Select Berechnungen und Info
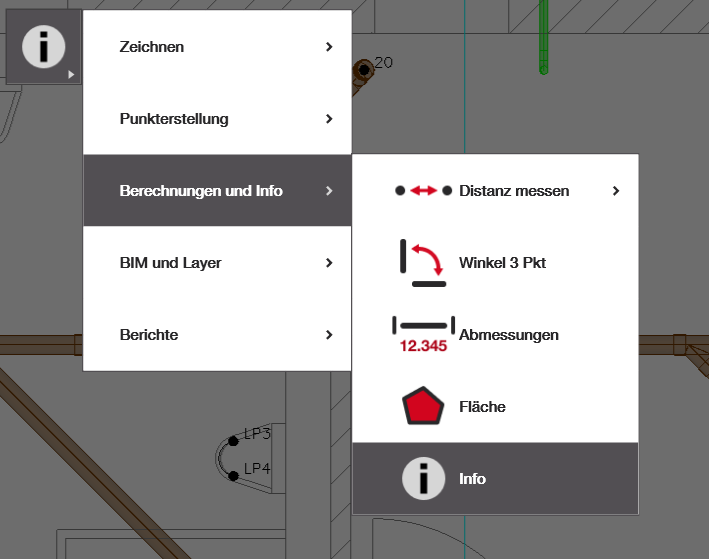 [217, 191]
